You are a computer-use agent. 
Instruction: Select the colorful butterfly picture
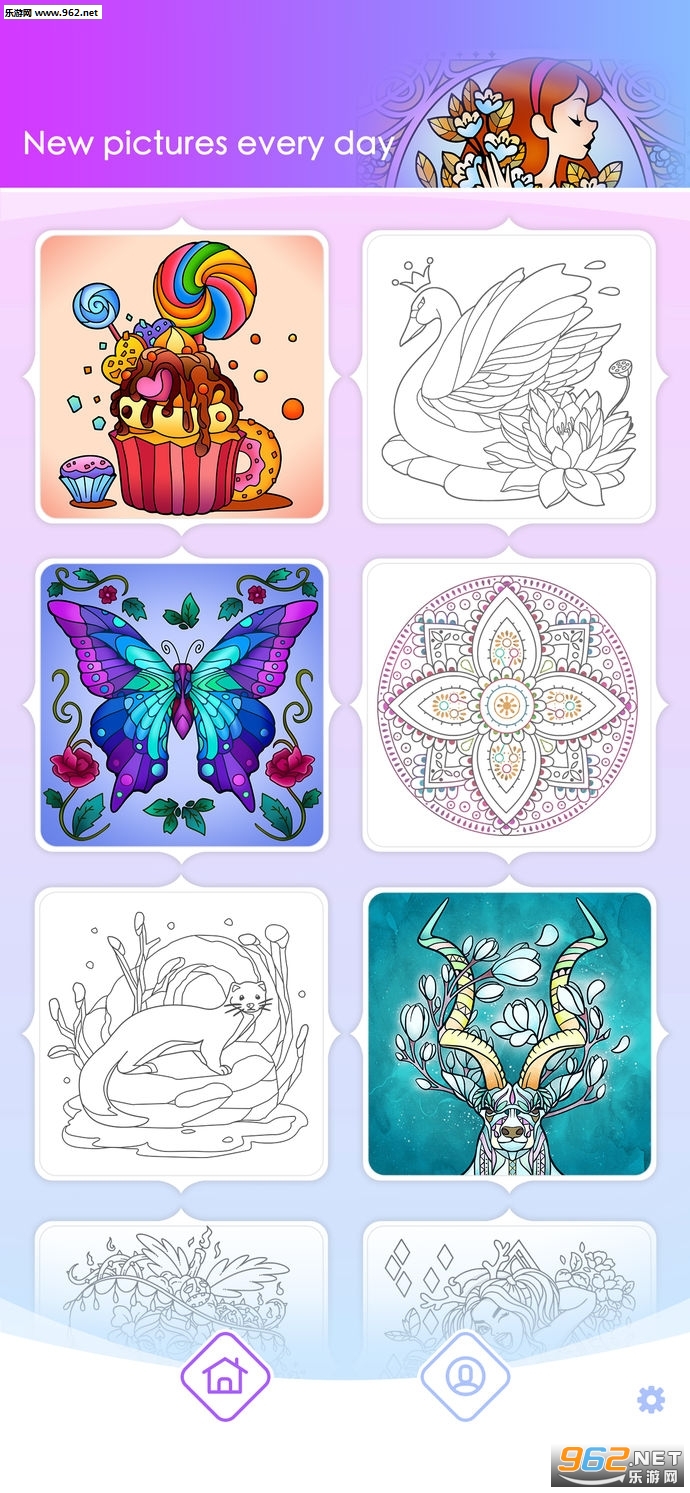coord(182,704)
